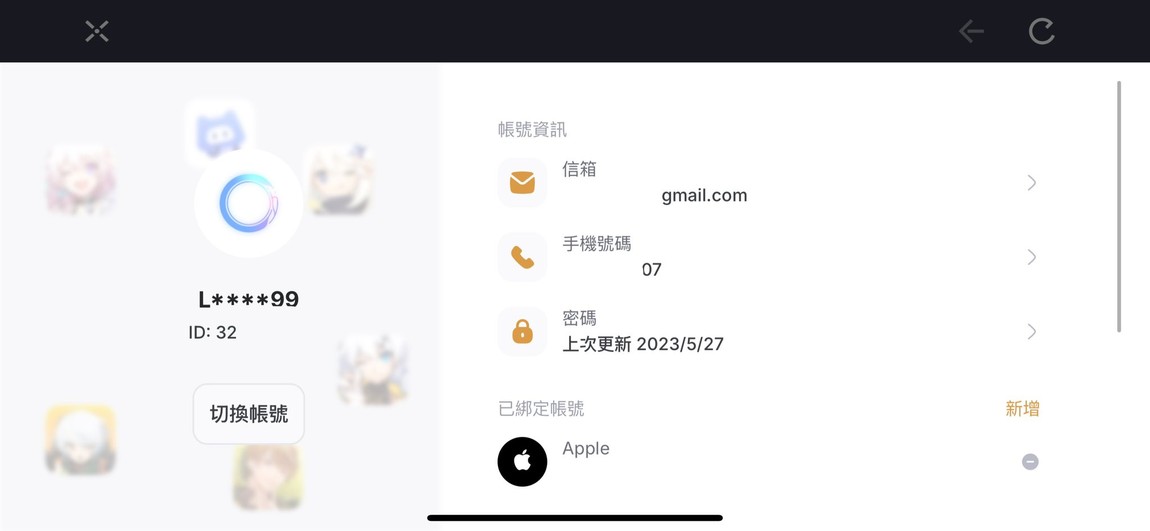Open the 密碼 password row
This screenshot has height=531, width=1150.
(767, 331)
